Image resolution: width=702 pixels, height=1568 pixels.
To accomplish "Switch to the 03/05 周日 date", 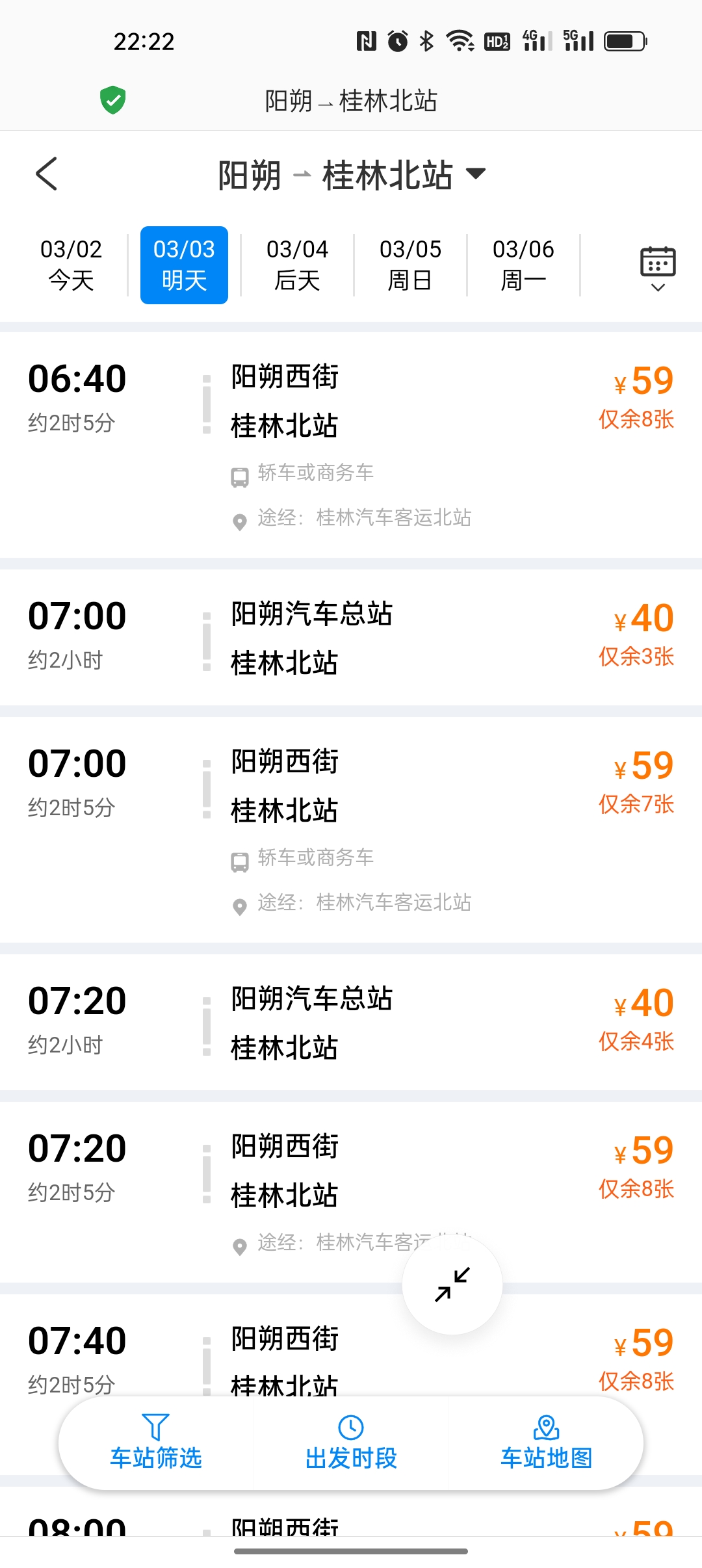I will click(x=410, y=265).
